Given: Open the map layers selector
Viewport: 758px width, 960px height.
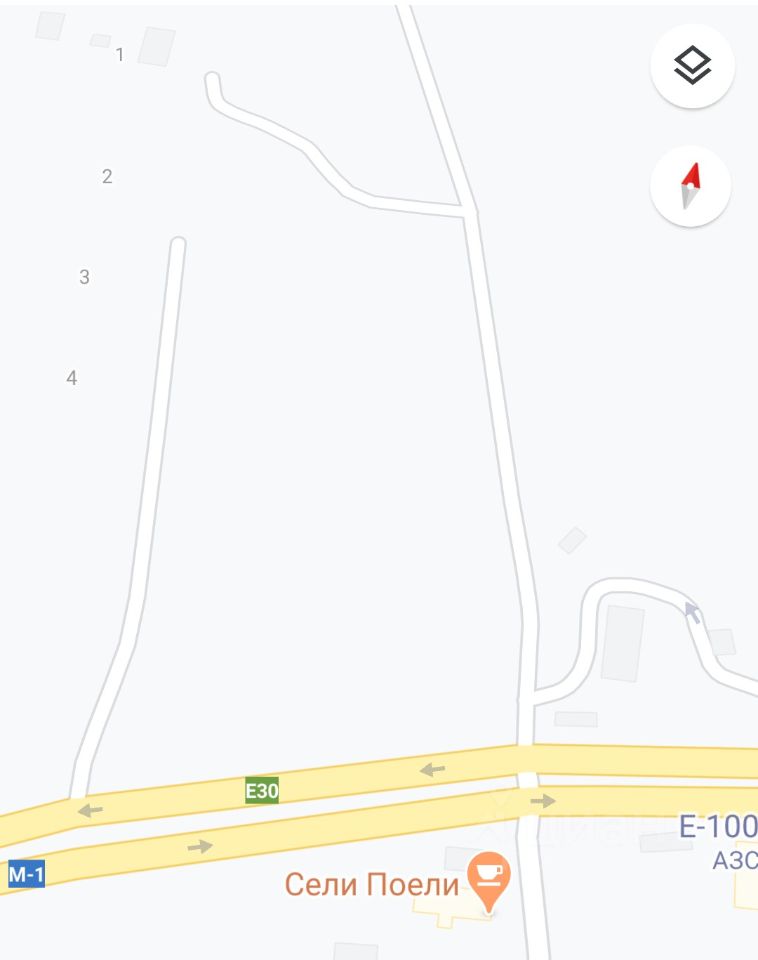Looking at the screenshot, I should 692,67.
